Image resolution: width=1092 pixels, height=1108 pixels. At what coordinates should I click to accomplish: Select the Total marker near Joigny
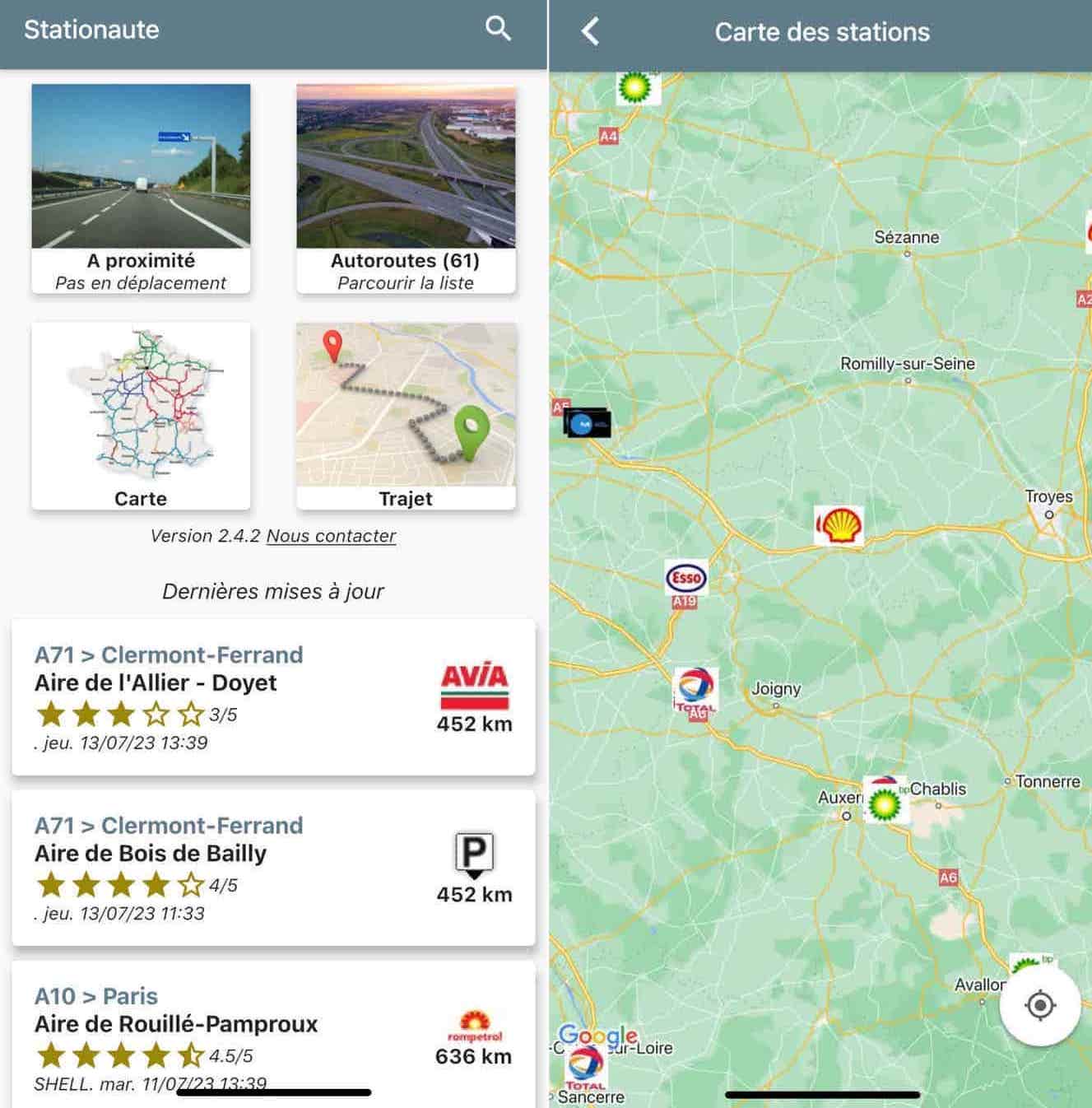pyautogui.click(x=695, y=690)
